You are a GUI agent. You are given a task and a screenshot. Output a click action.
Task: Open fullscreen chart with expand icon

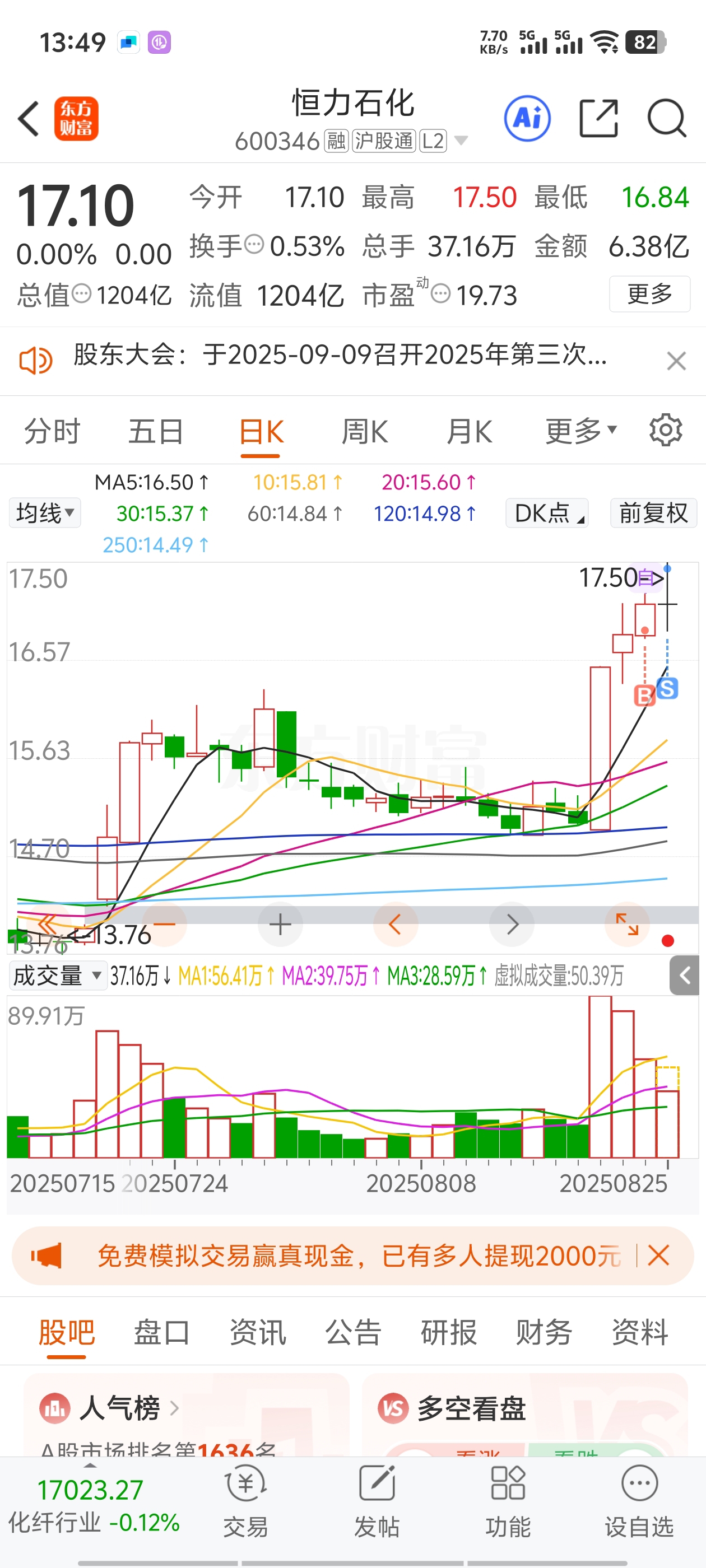pyautogui.click(x=627, y=925)
